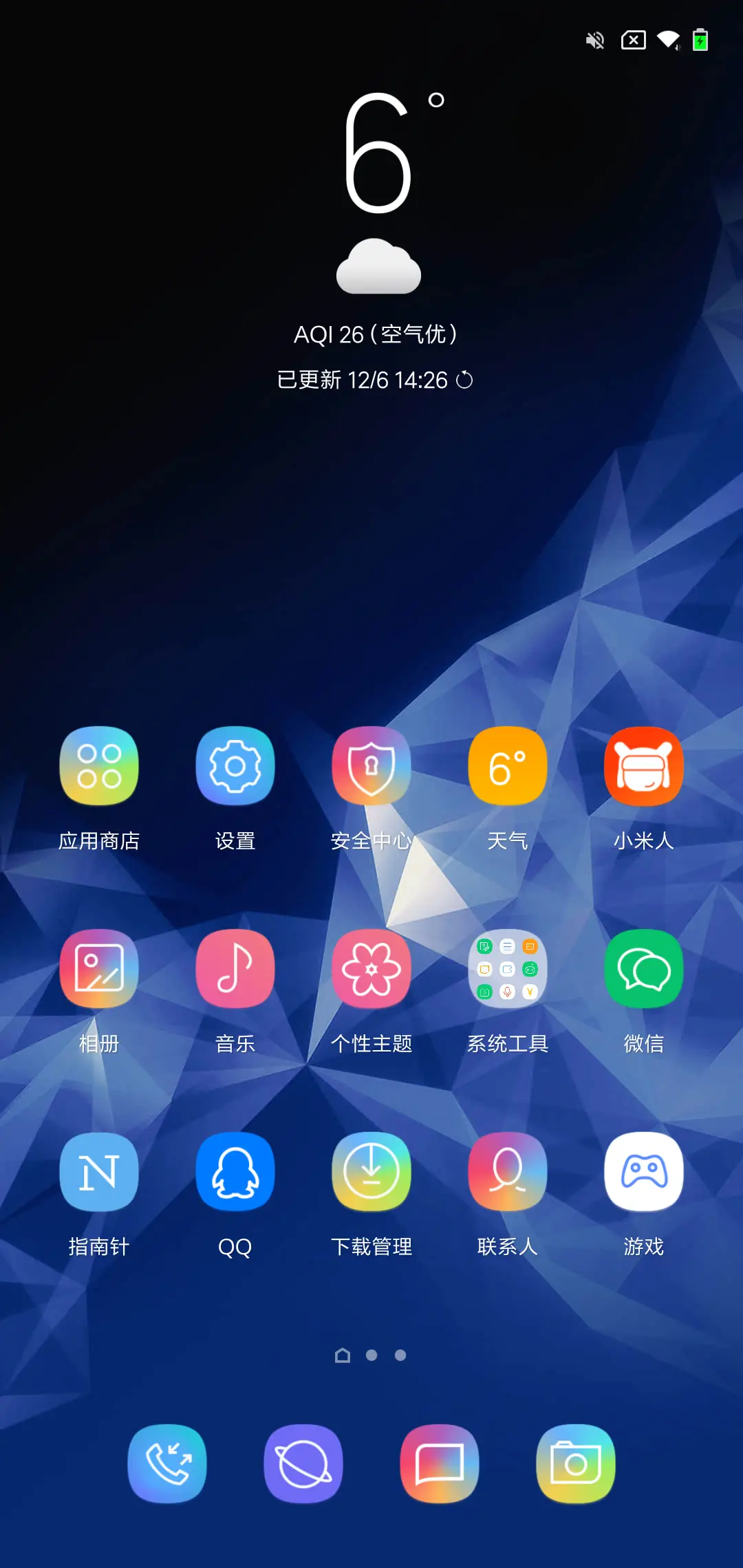Open the 微信 WeChat app
This screenshot has width=743, height=1568.
pyautogui.click(x=644, y=969)
